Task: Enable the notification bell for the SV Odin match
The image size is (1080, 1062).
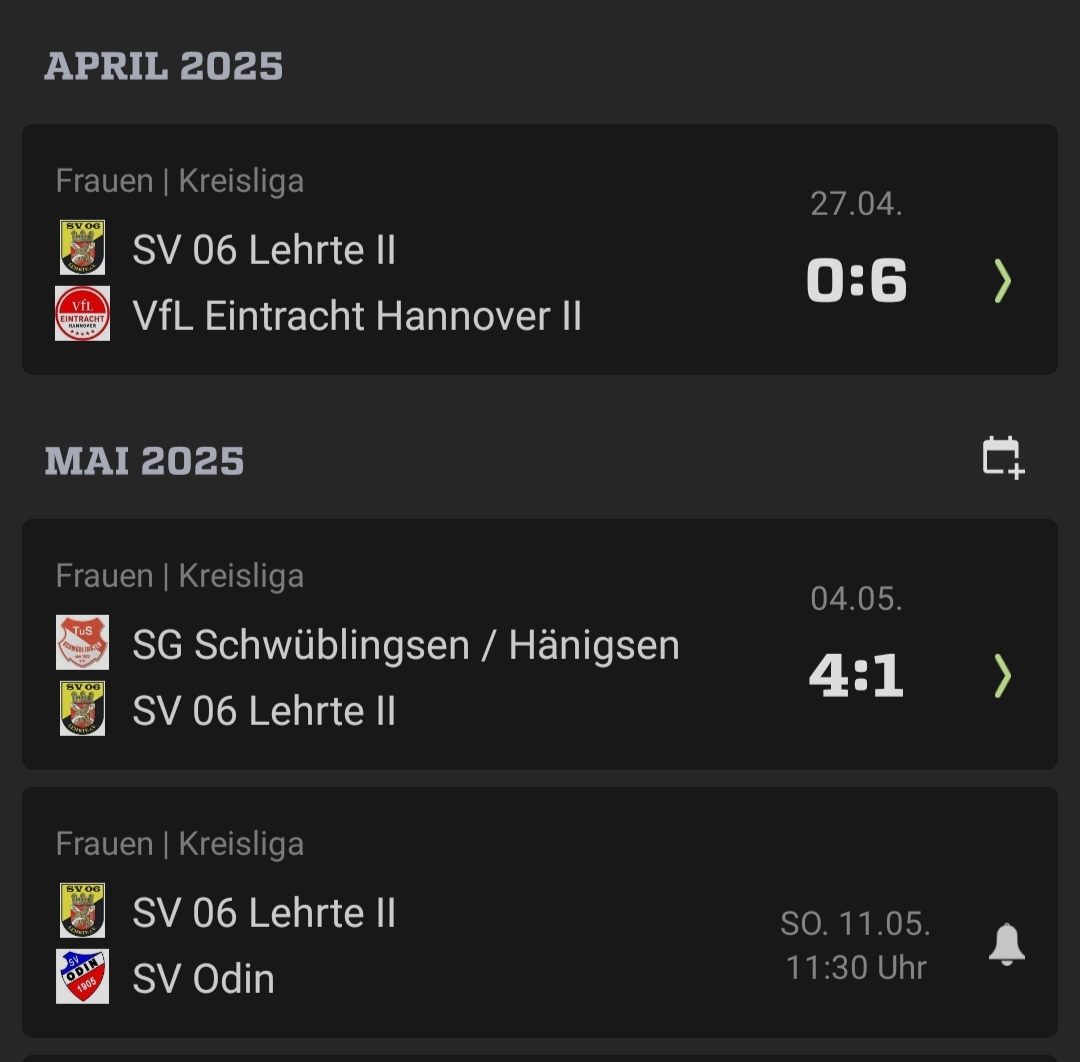Action: click(x=1006, y=944)
